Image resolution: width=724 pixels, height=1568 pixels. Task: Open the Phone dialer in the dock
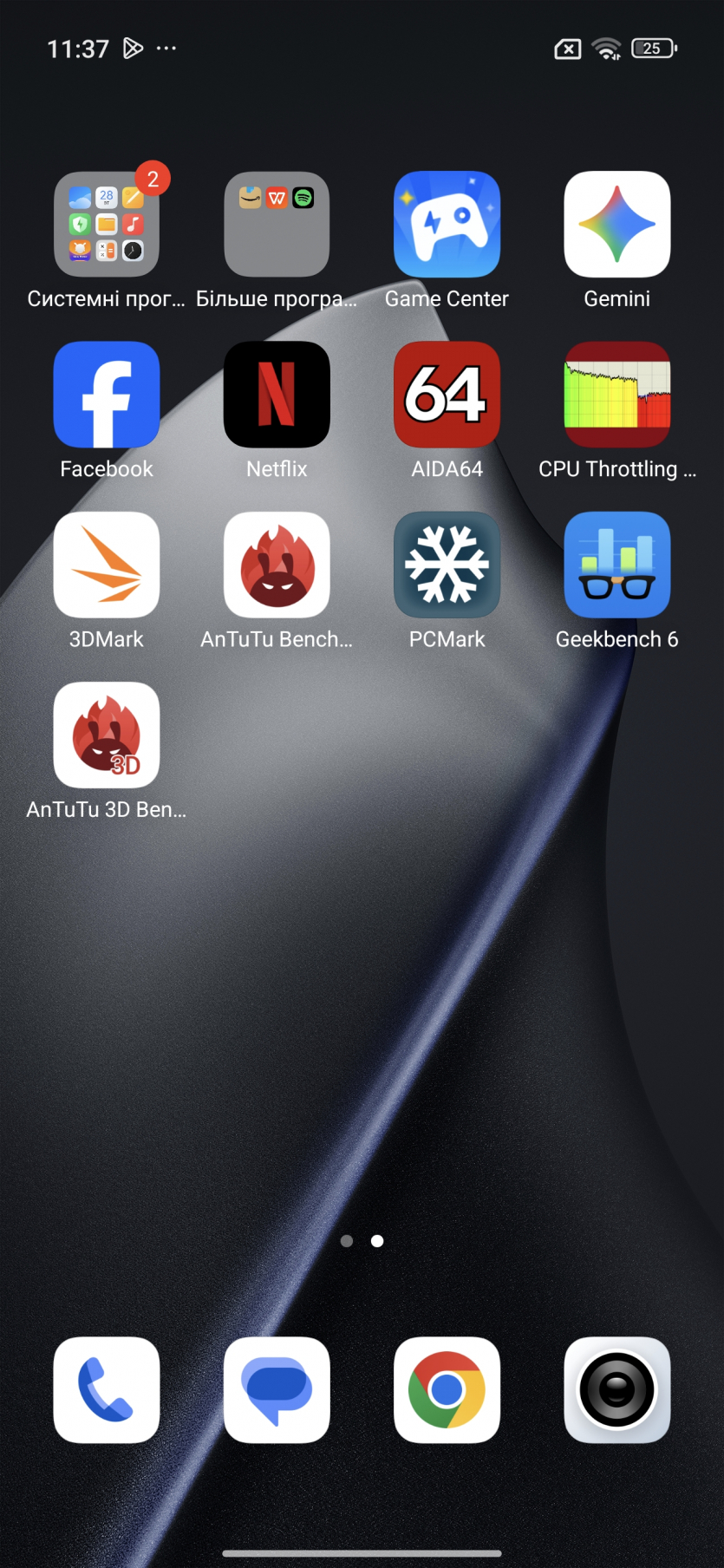[107, 1389]
